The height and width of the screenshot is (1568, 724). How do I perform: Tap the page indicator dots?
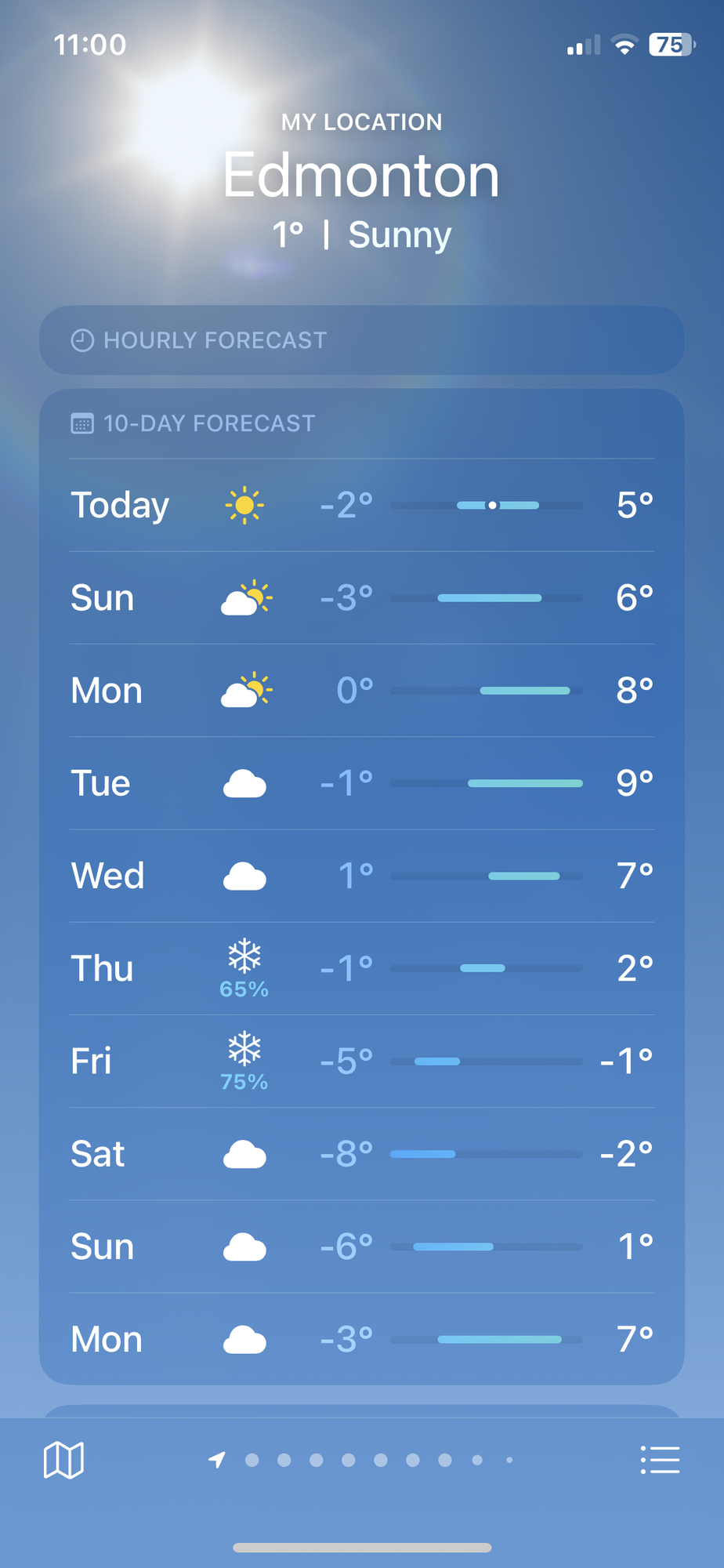tap(364, 1460)
